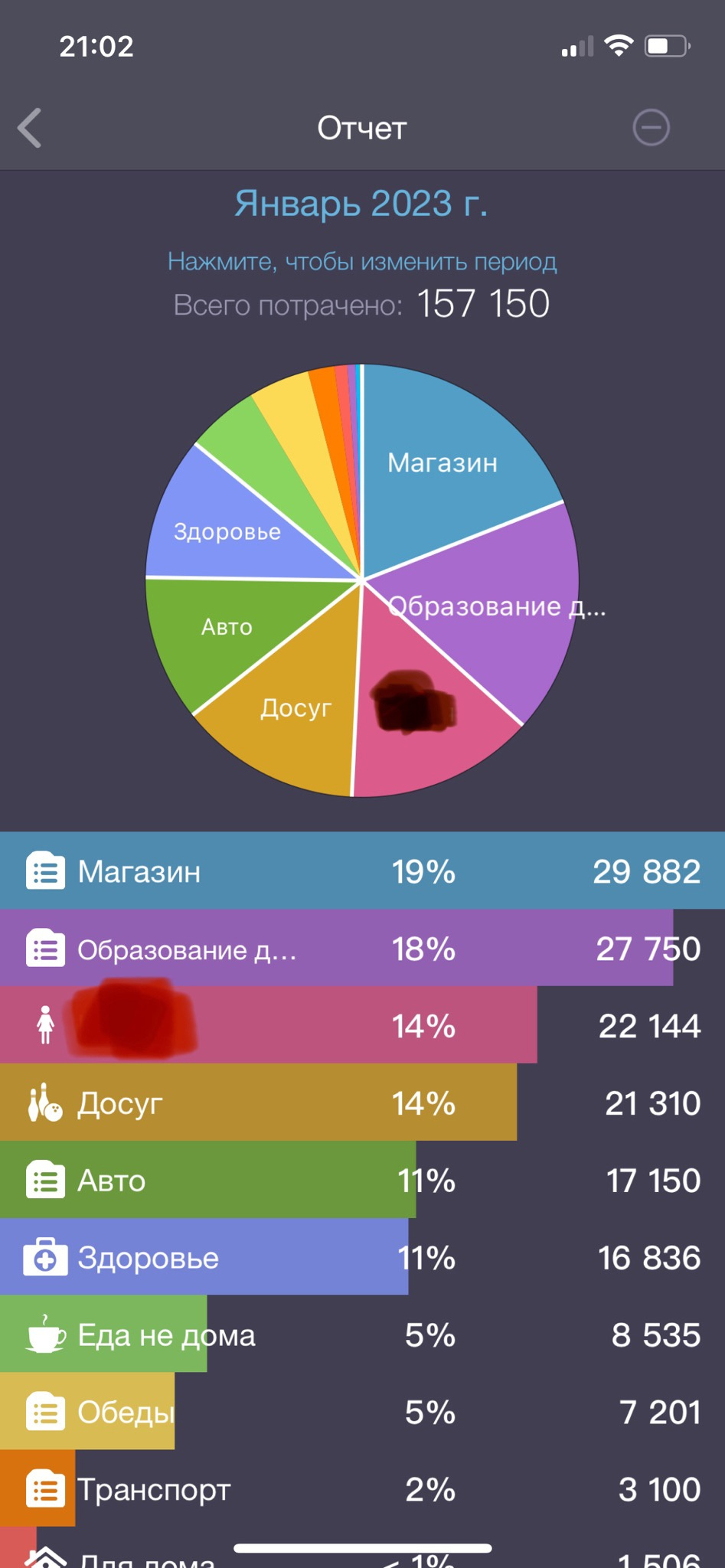Open the Обеды category row
This screenshot has width=725, height=1568.
(362, 1412)
